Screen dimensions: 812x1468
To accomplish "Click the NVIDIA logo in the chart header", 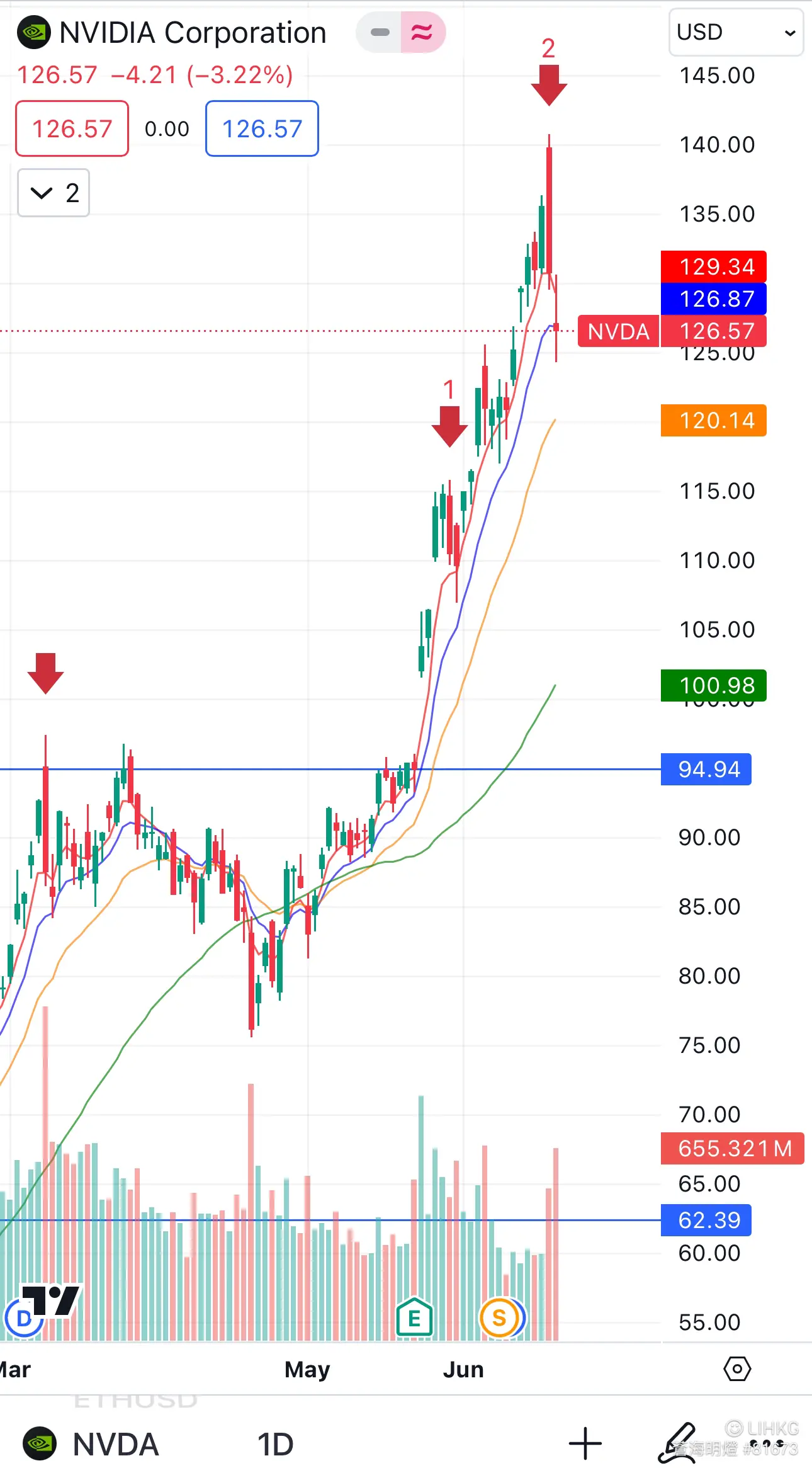I will point(33,32).
